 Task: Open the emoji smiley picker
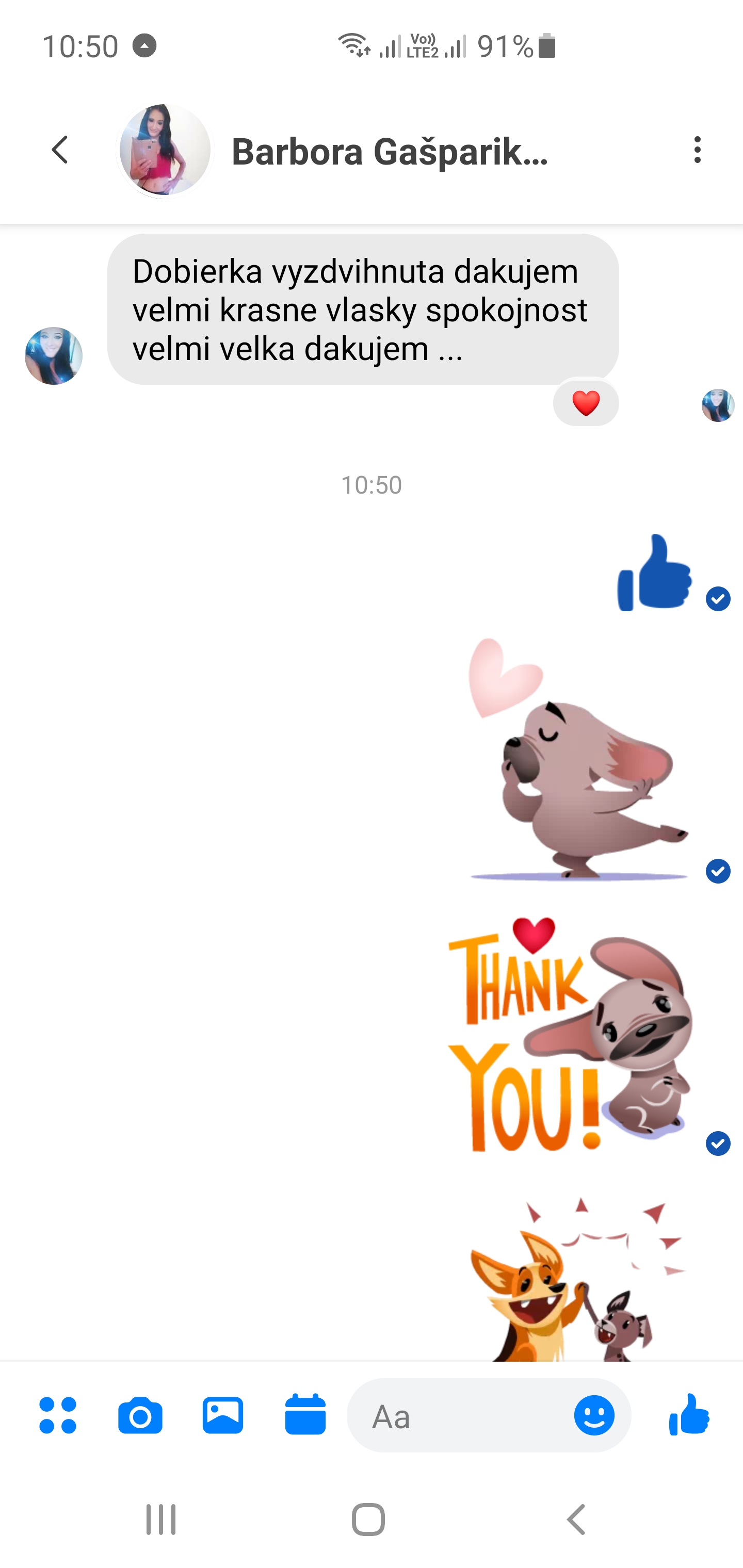point(594,1415)
